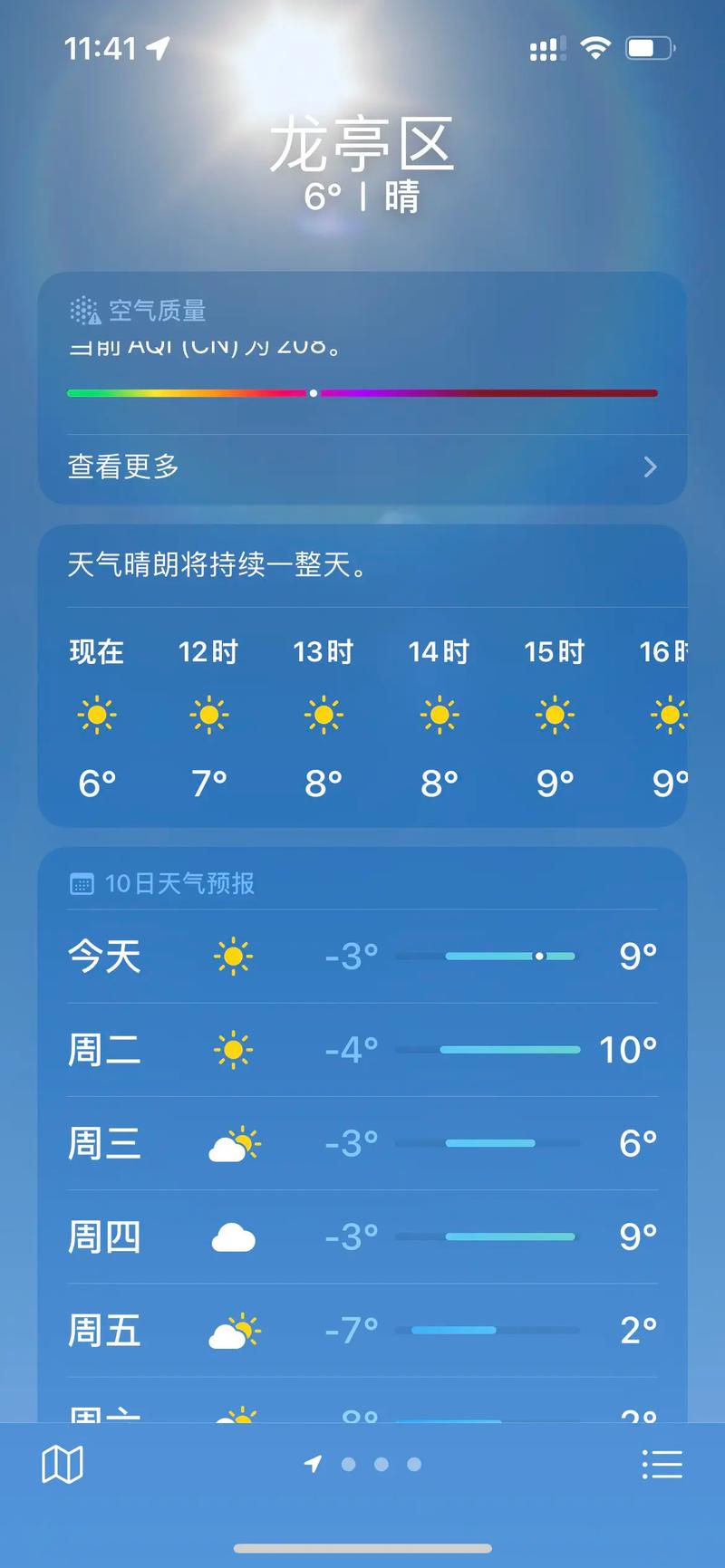Open the map view icon
This screenshot has width=725, height=1568.
coord(62,1463)
